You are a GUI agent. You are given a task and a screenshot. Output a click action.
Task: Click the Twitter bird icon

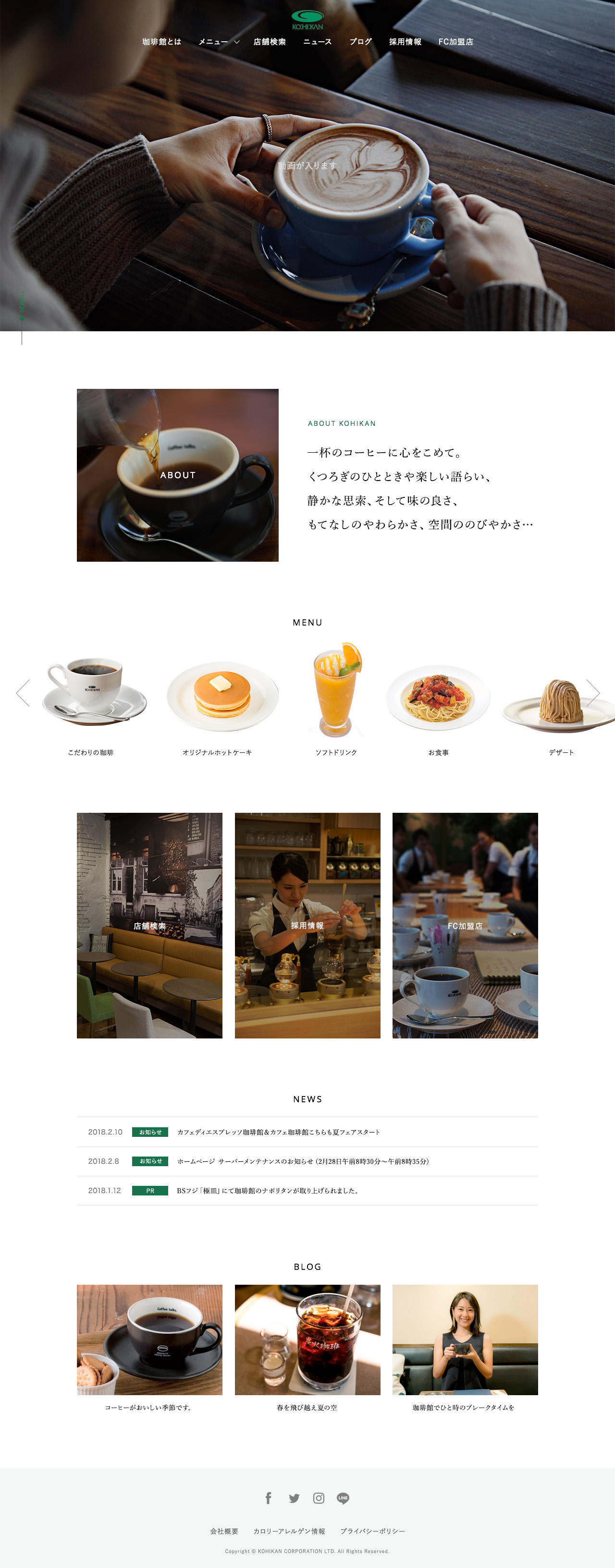(x=294, y=1498)
